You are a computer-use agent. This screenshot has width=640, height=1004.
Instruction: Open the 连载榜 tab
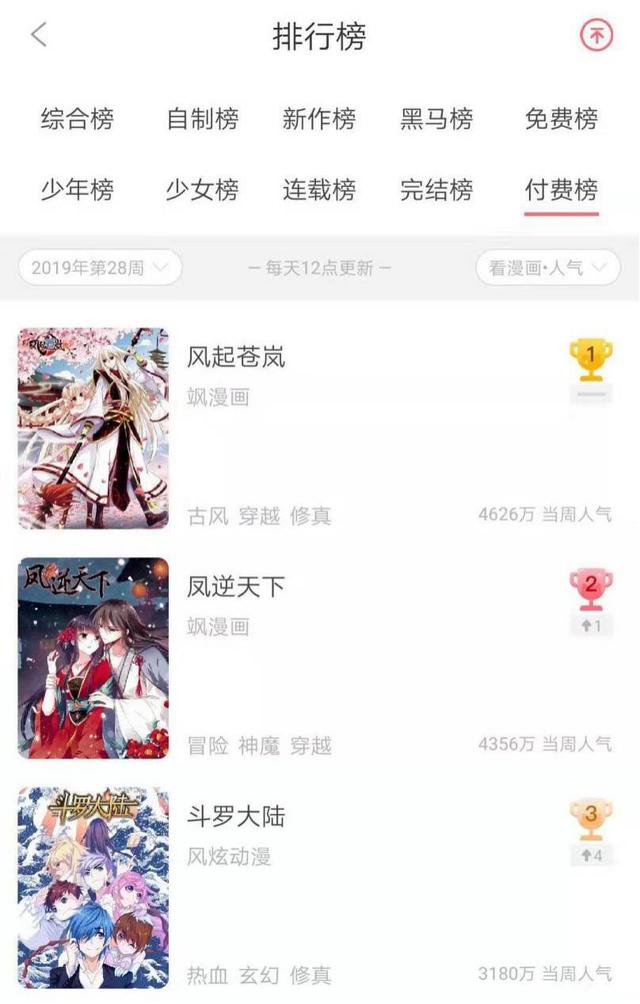pos(319,189)
